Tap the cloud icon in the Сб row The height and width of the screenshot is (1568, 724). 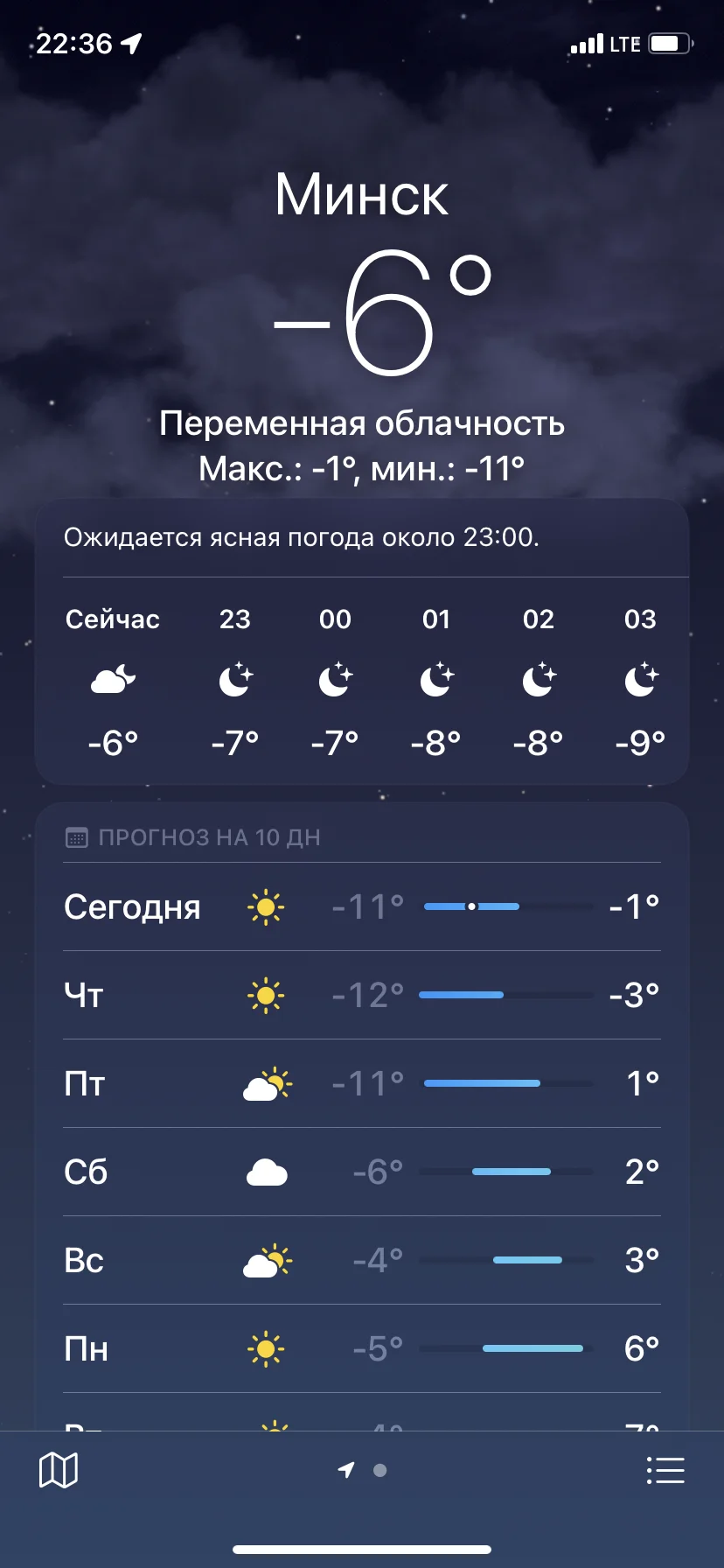[x=265, y=1171]
